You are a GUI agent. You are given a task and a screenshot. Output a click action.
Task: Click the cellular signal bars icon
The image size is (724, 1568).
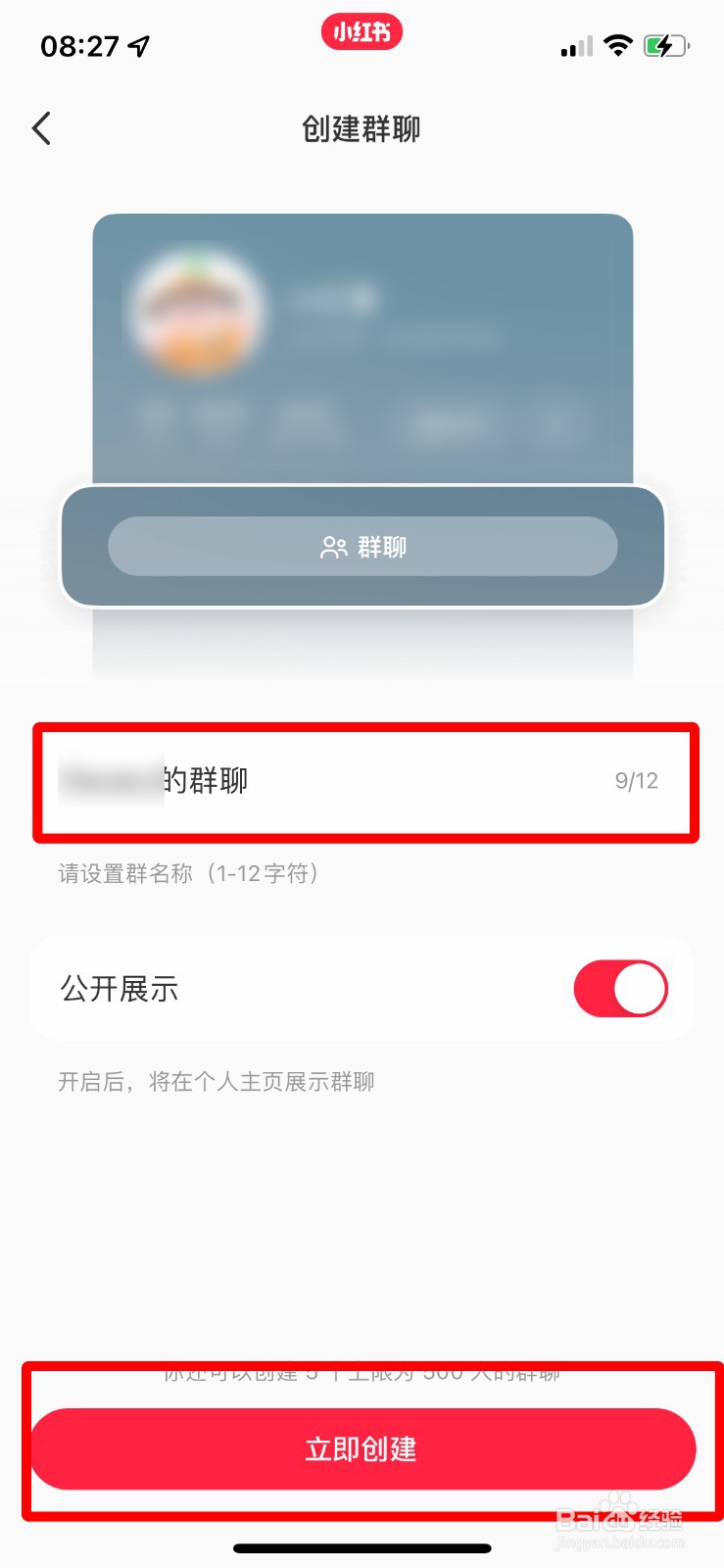pos(576,45)
